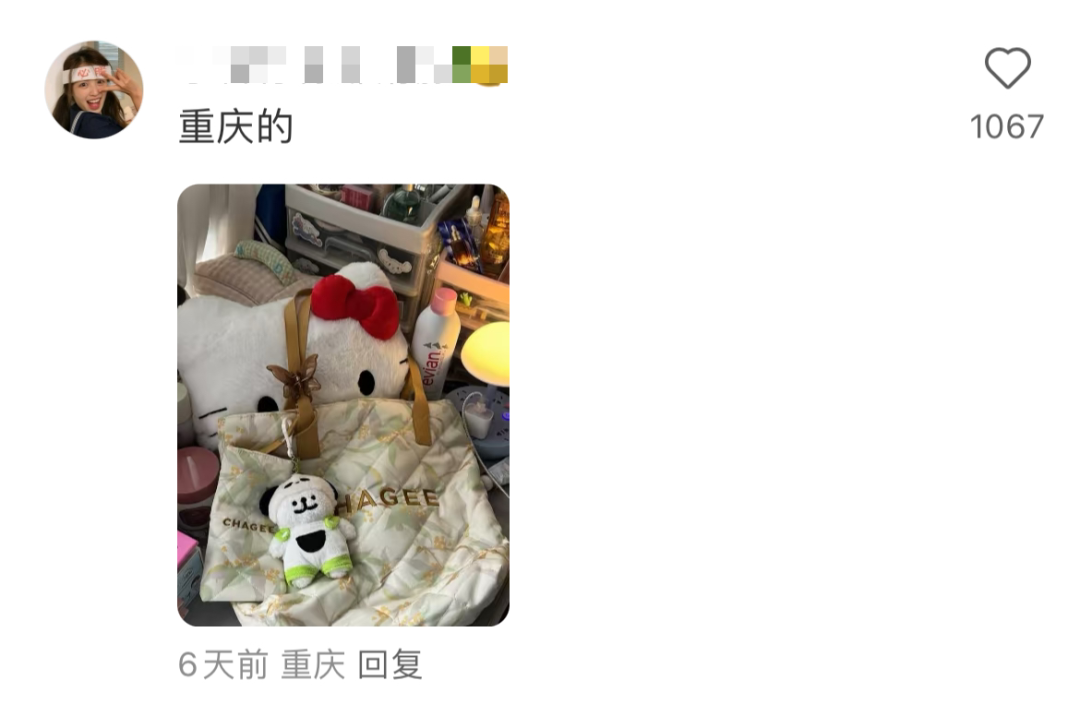Screen dimensions: 1080x704
Task: Open the CHAGEE bag photo in the comment
Action: (x=343, y=405)
